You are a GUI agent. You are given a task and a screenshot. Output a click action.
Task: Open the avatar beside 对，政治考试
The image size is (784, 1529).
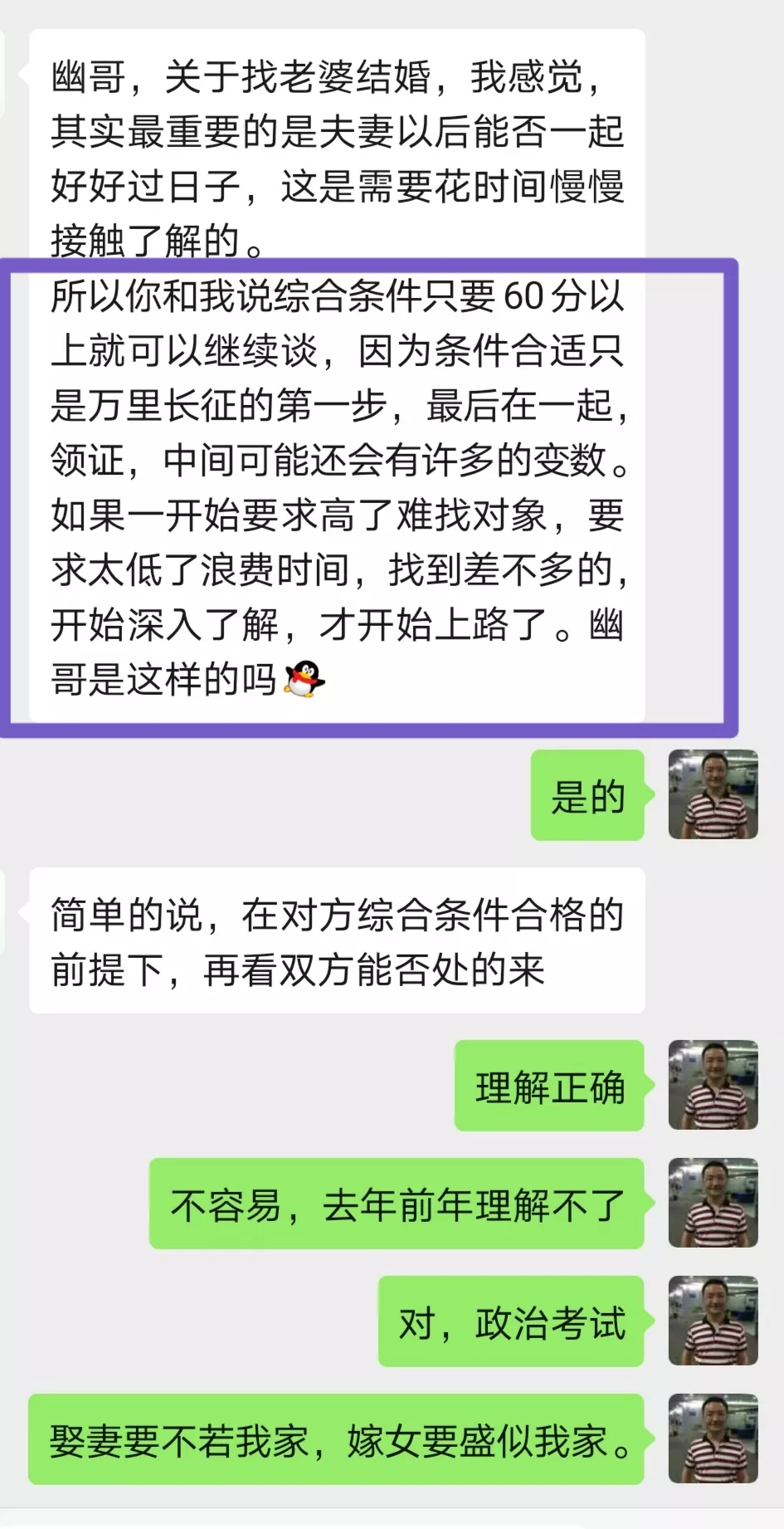coord(713,1321)
